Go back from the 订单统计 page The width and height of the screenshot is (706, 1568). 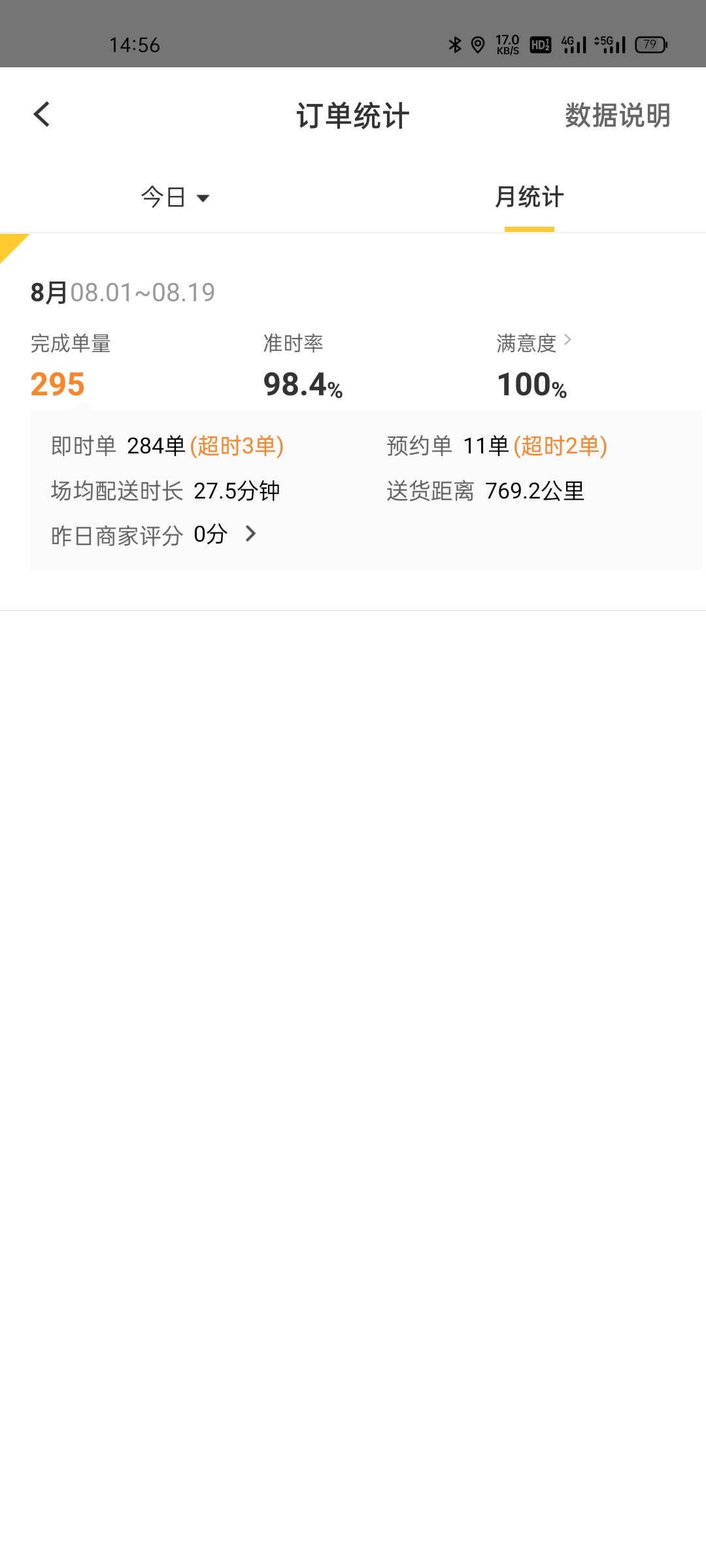click(42, 115)
